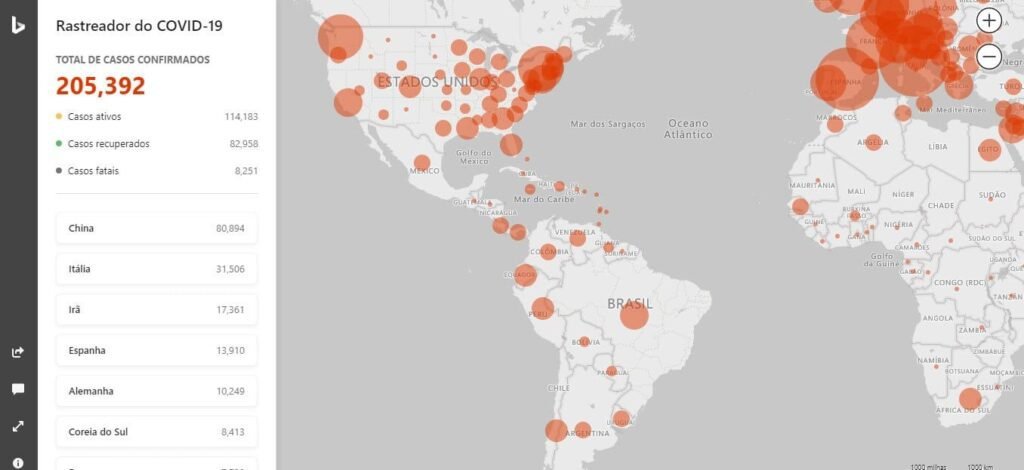The image size is (1024, 470).
Task: Show cases for Coreia do Sul
Action: click(x=157, y=432)
